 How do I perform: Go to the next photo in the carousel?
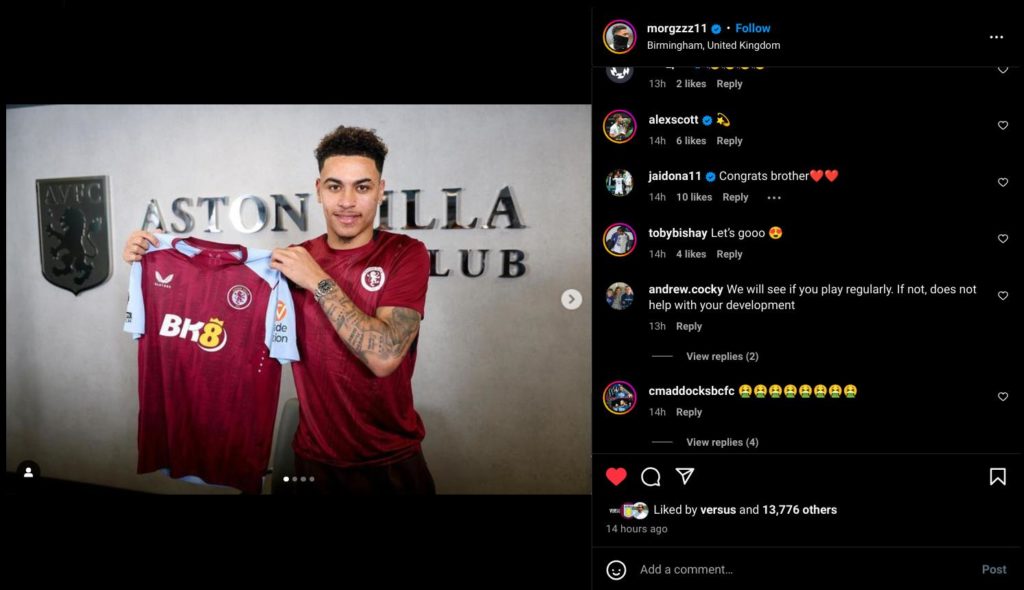(x=571, y=299)
